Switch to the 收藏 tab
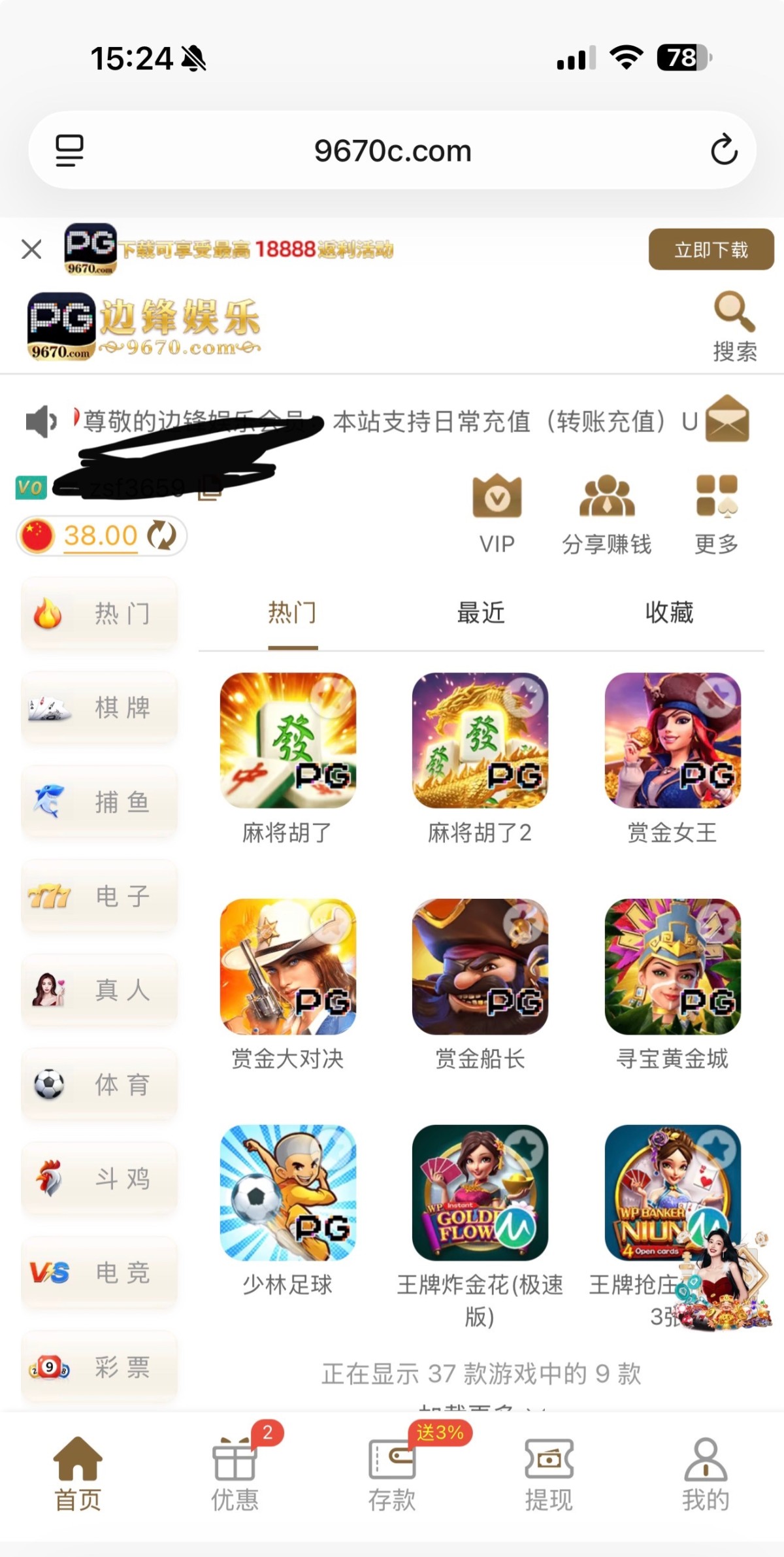Image resolution: width=784 pixels, height=1557 pixels. [x=669, y=613]
